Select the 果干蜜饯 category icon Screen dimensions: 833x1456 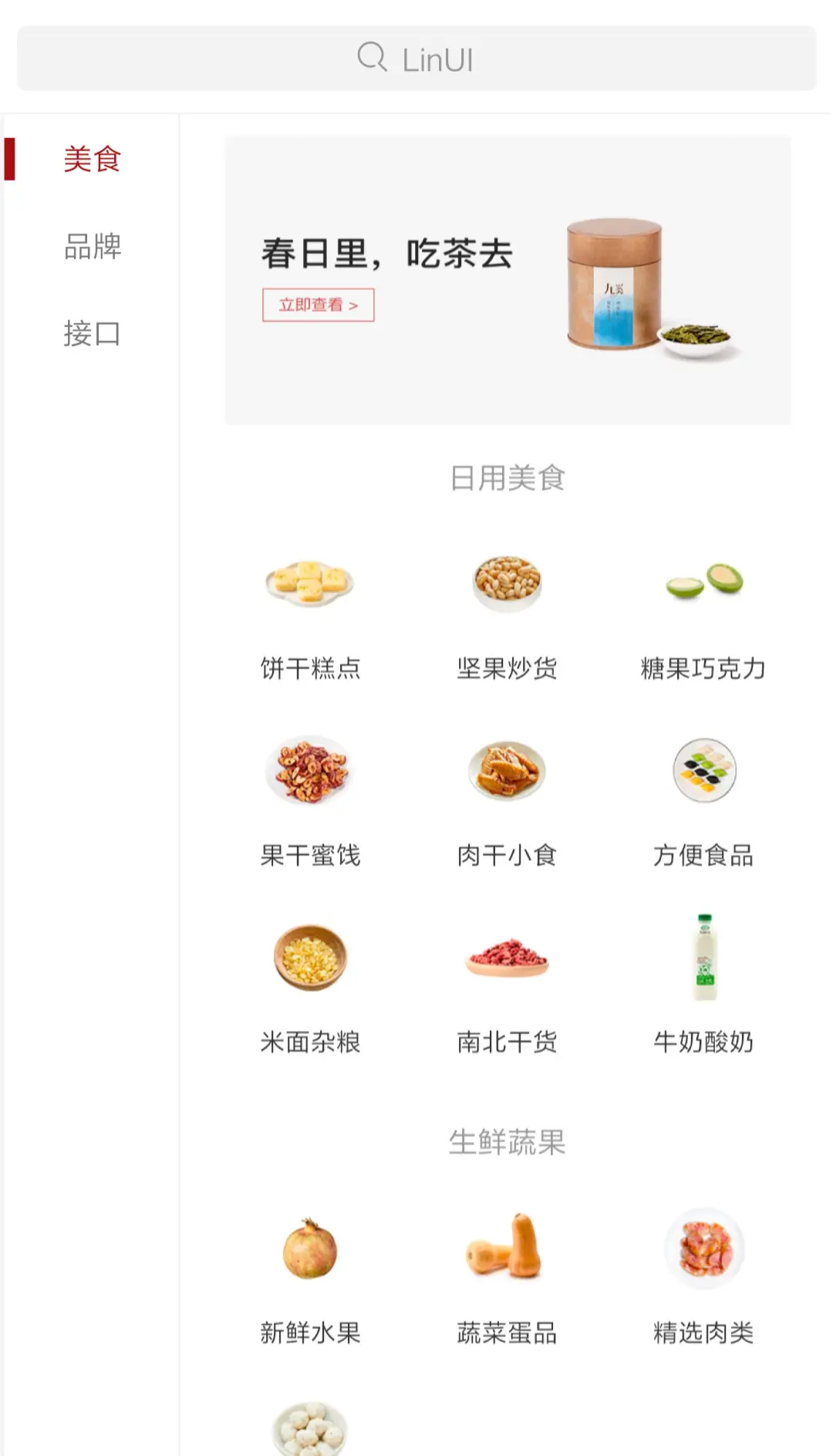[x=309, y=771]
